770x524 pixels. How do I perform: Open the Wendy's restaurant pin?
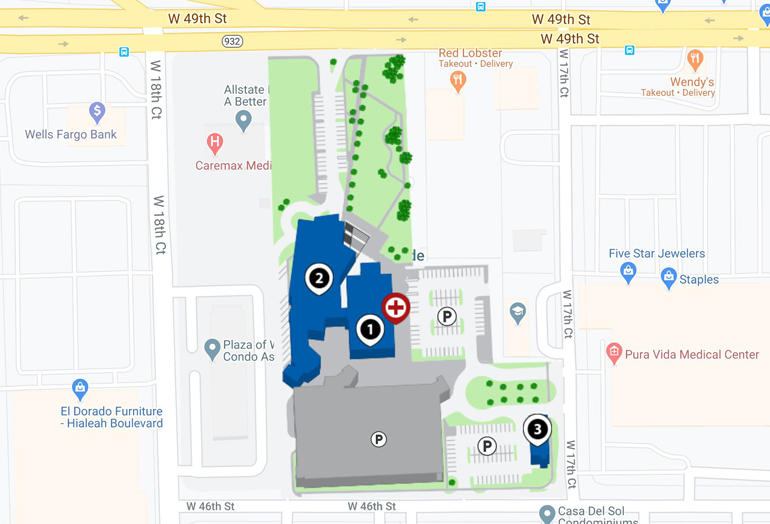tap(695, 60)
